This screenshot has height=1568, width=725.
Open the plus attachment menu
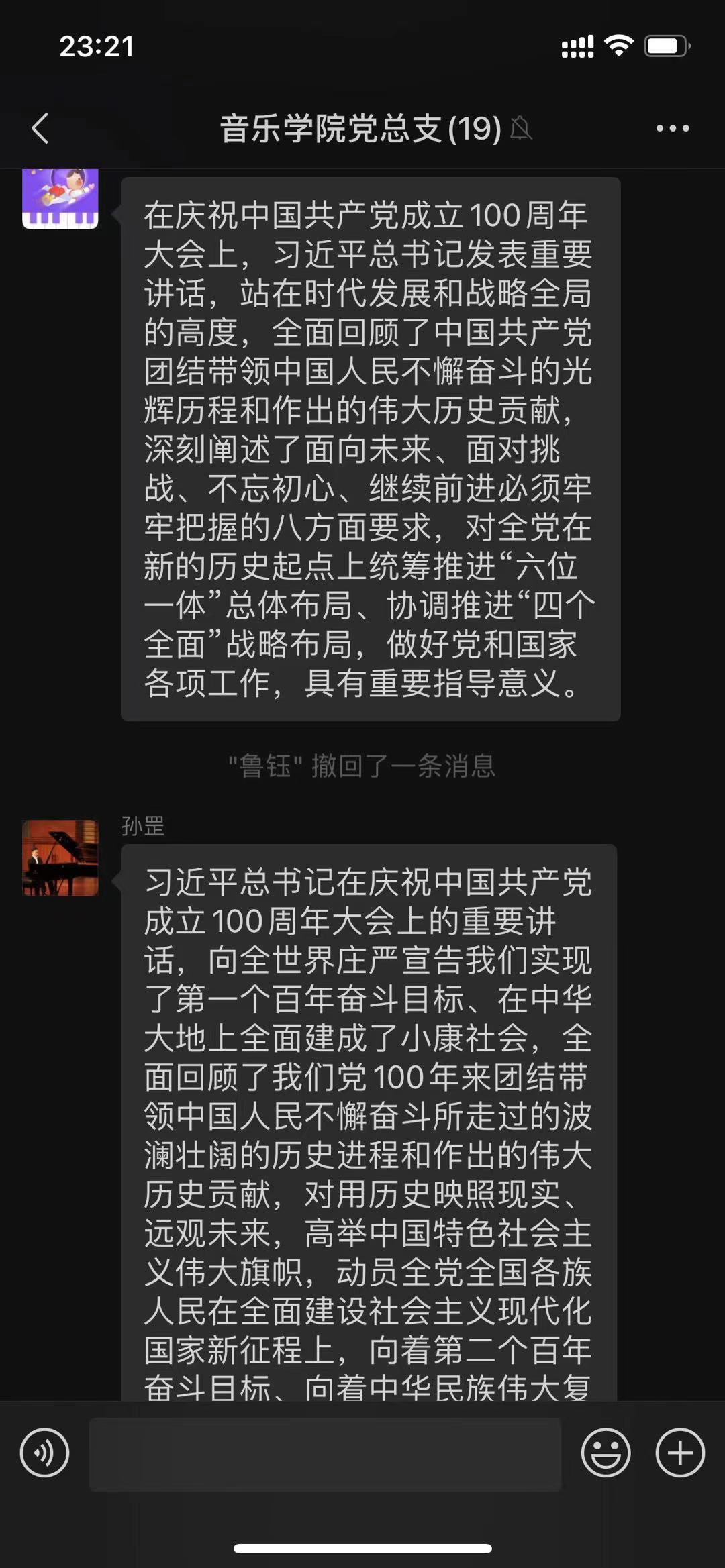(x=679, y=1453)
